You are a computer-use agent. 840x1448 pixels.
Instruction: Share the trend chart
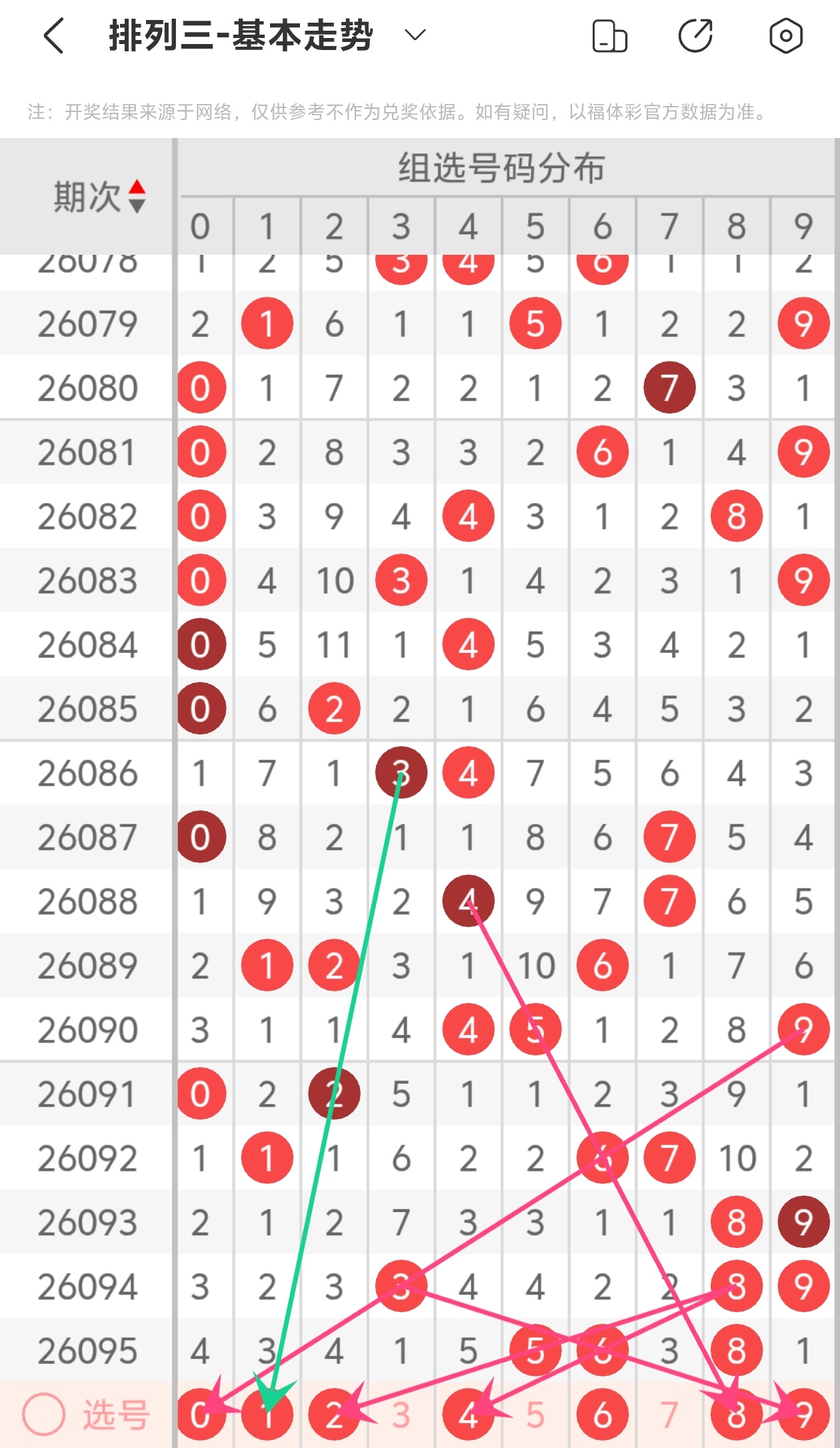695,36
